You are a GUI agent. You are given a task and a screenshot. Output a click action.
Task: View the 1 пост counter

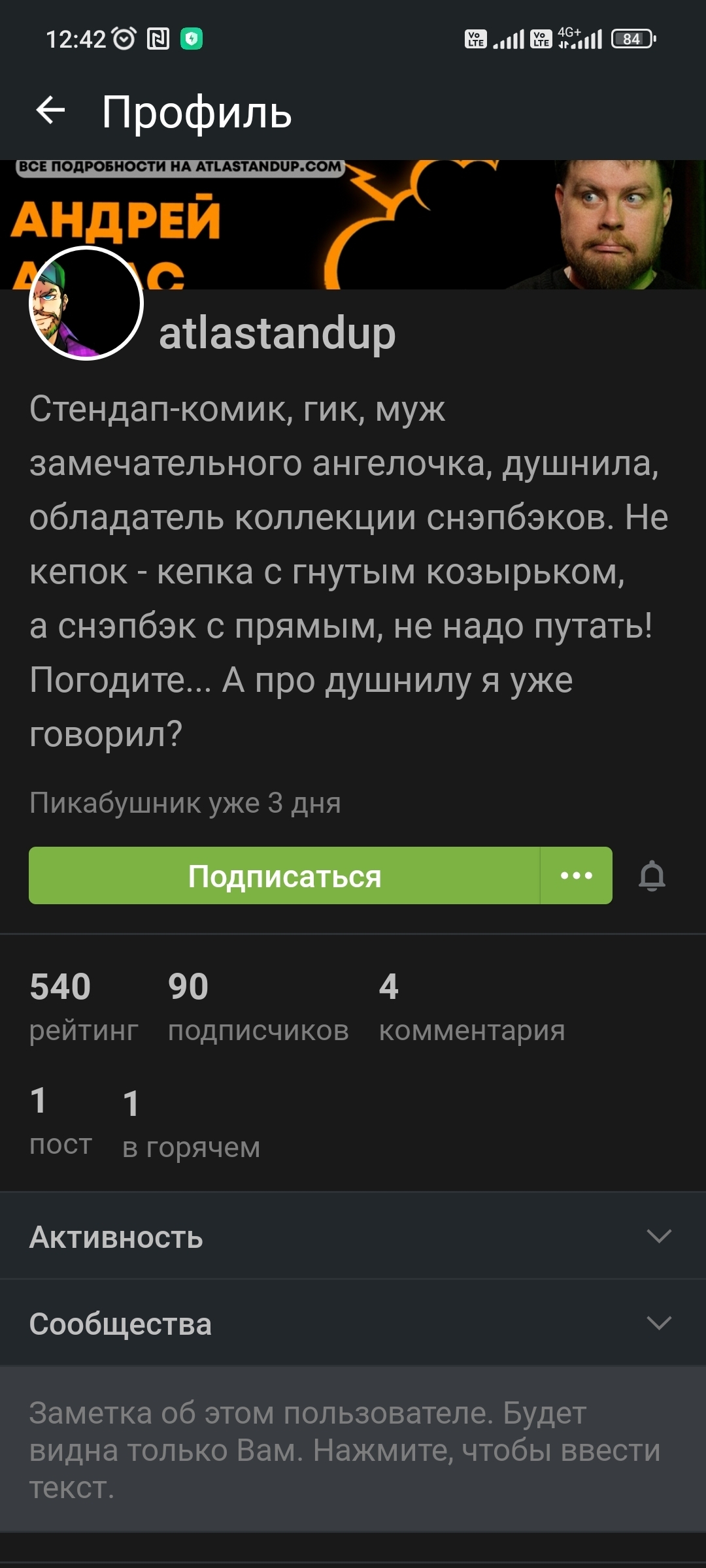(60, 1120)
